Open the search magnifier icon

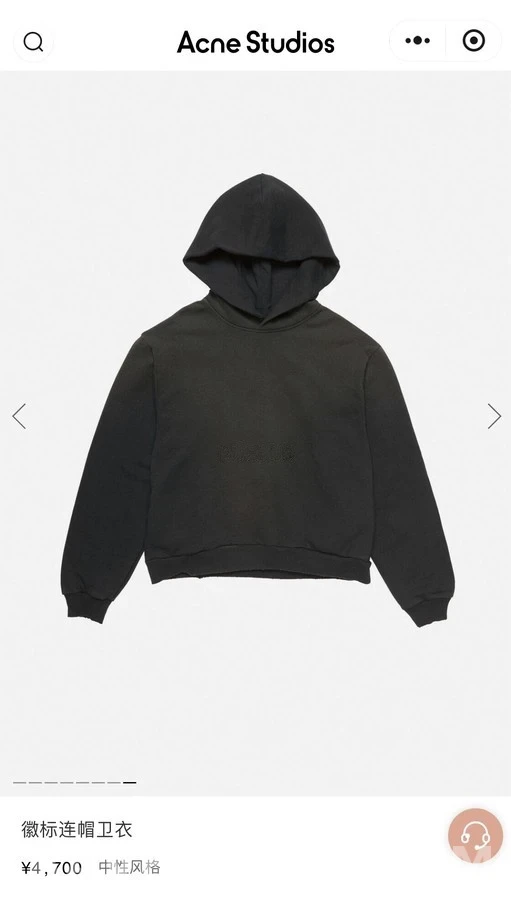point(33,42)
